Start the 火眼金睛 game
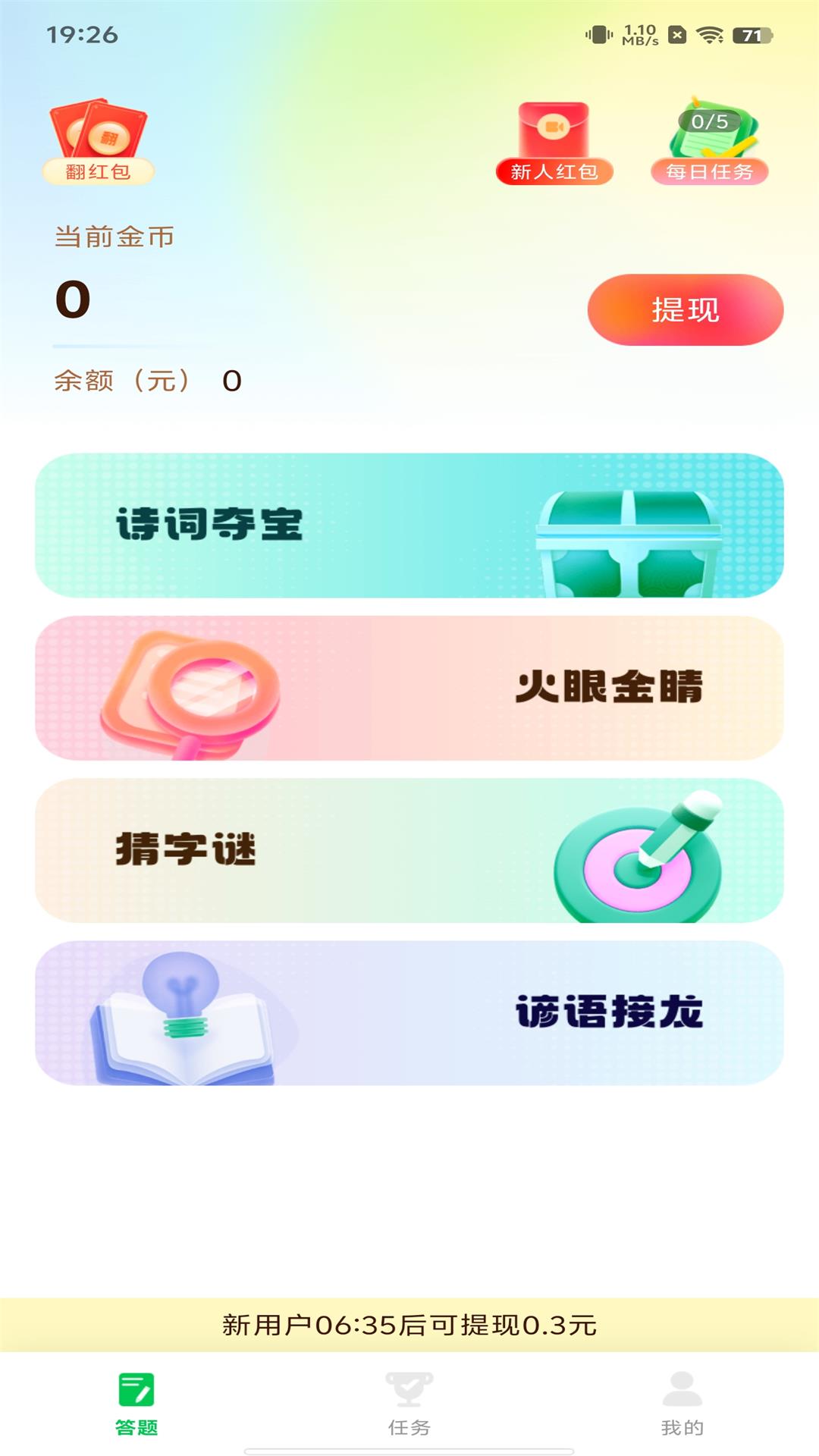The height and width of the screenshot is (1456, 819). [x=409, y=688]
